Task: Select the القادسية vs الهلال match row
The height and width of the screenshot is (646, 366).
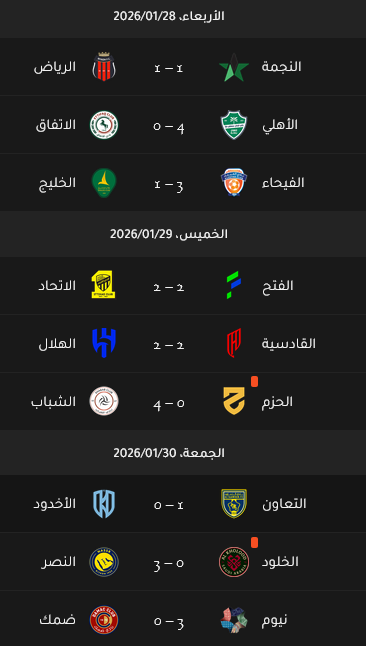Action: 183,344
